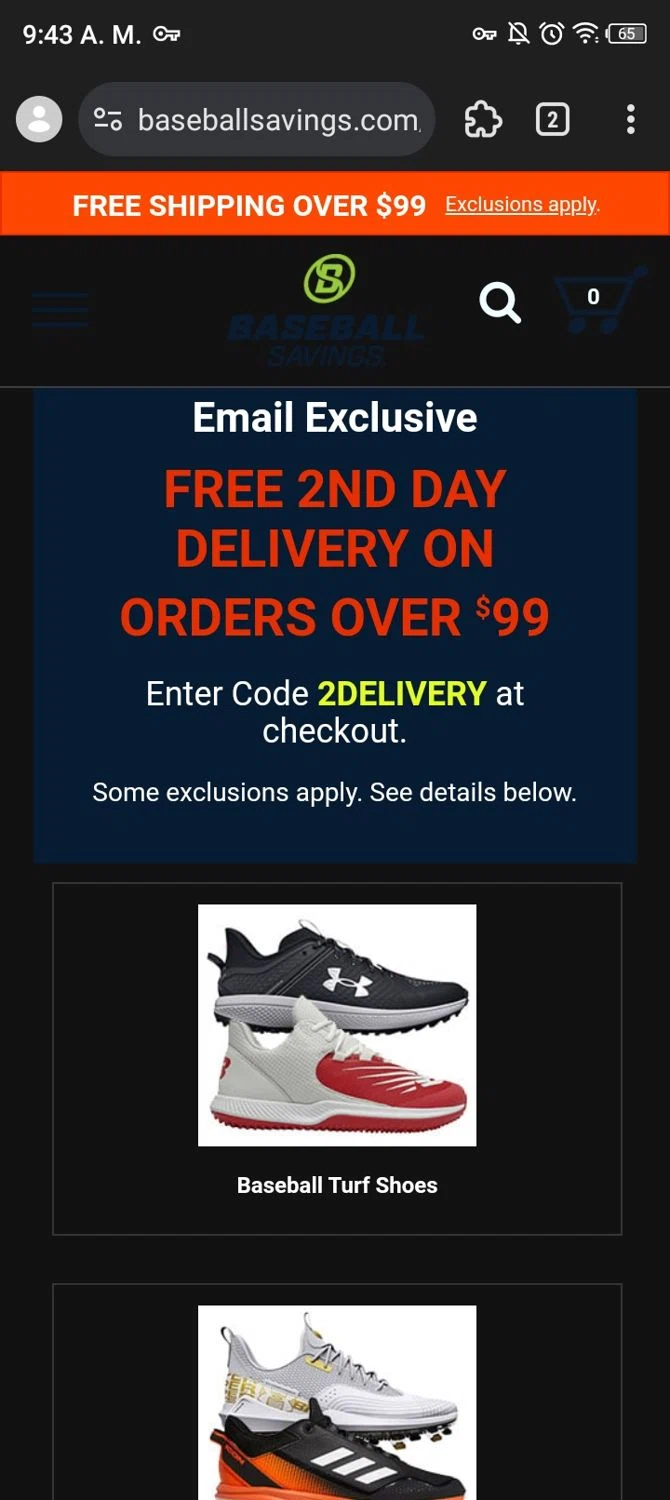Open the browser overflow menu

tap(630, 120)
